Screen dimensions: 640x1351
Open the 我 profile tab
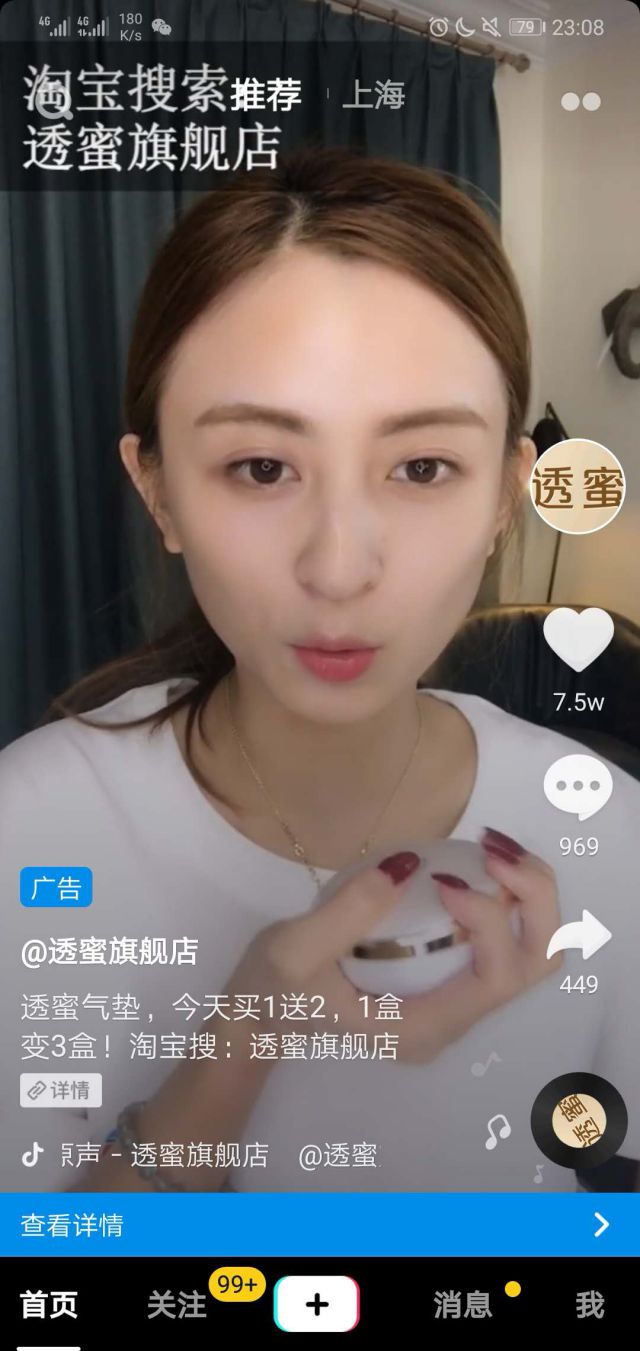coord(590,1304)
